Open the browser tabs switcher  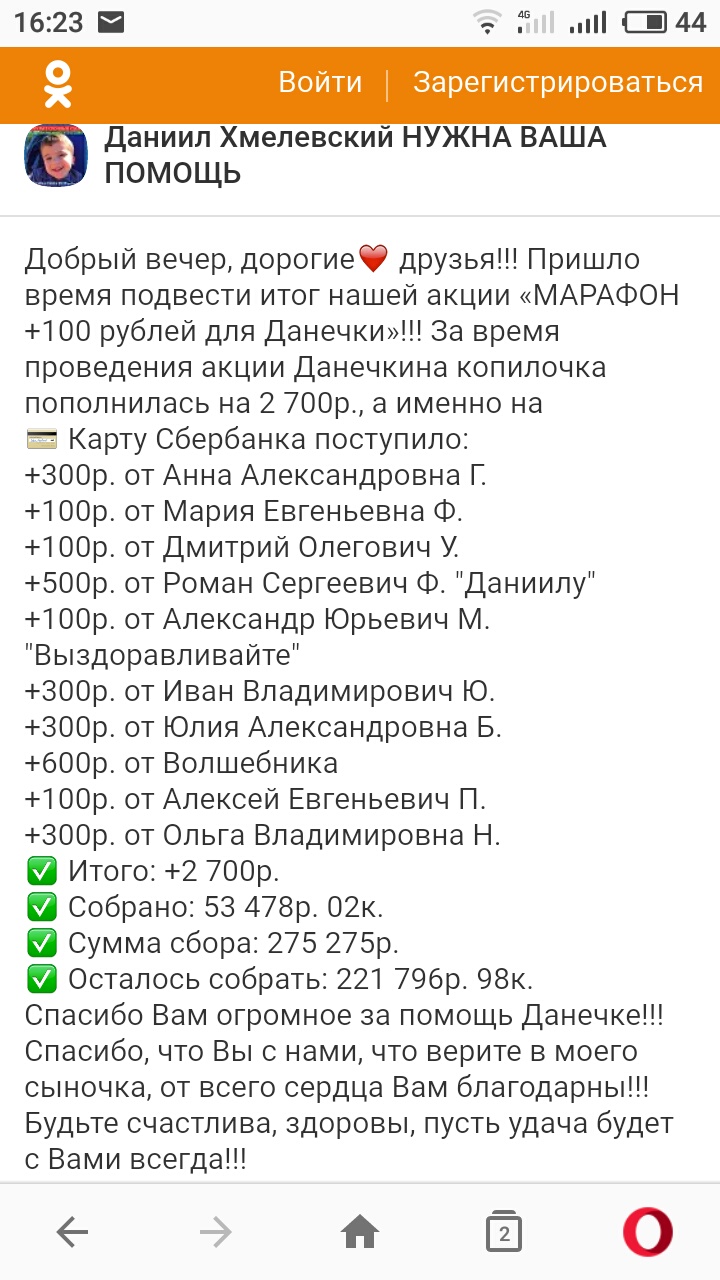point(504,1232)
